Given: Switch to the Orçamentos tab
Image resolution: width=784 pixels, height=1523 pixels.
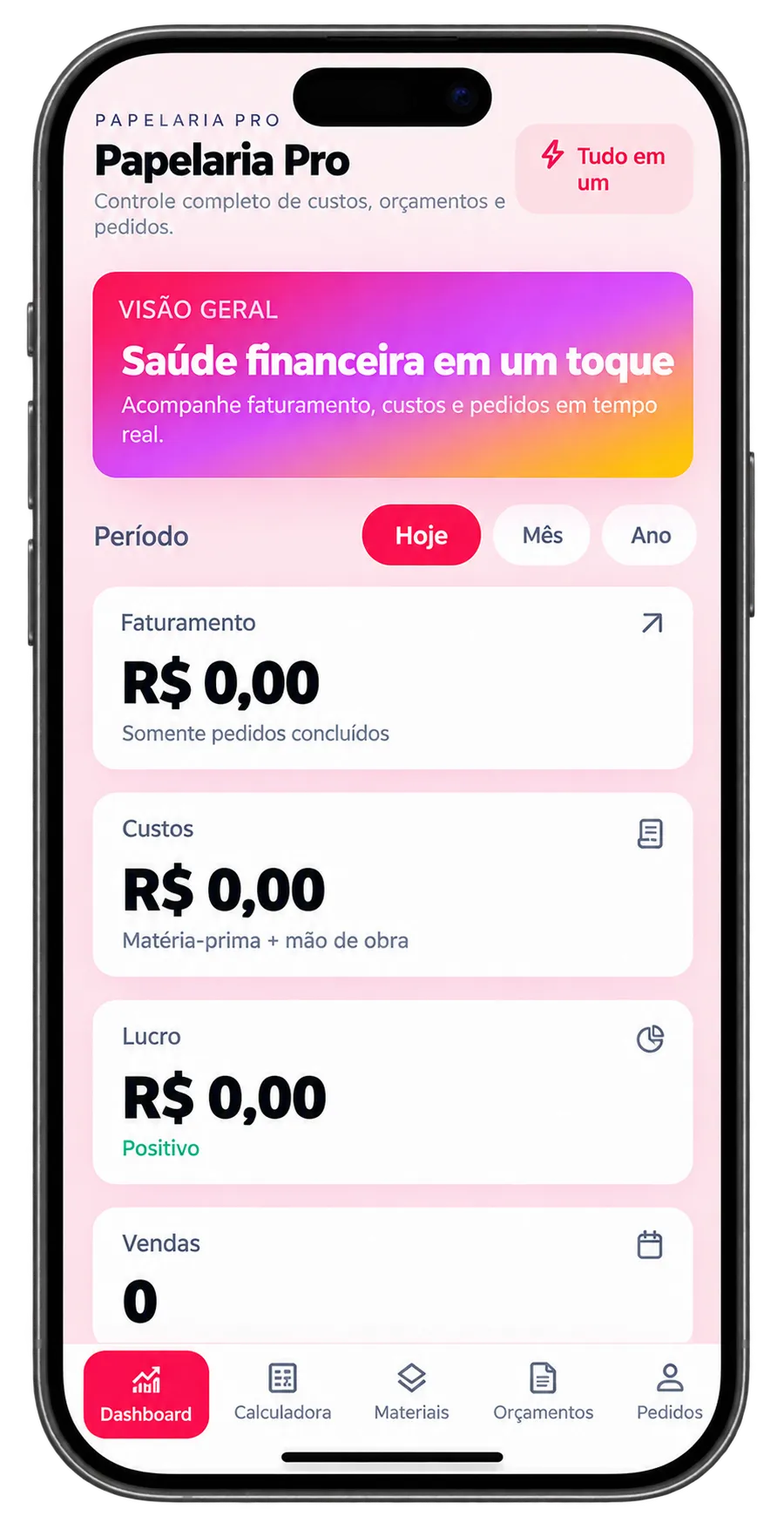Looking at the screenshot, I should 543,1394.
